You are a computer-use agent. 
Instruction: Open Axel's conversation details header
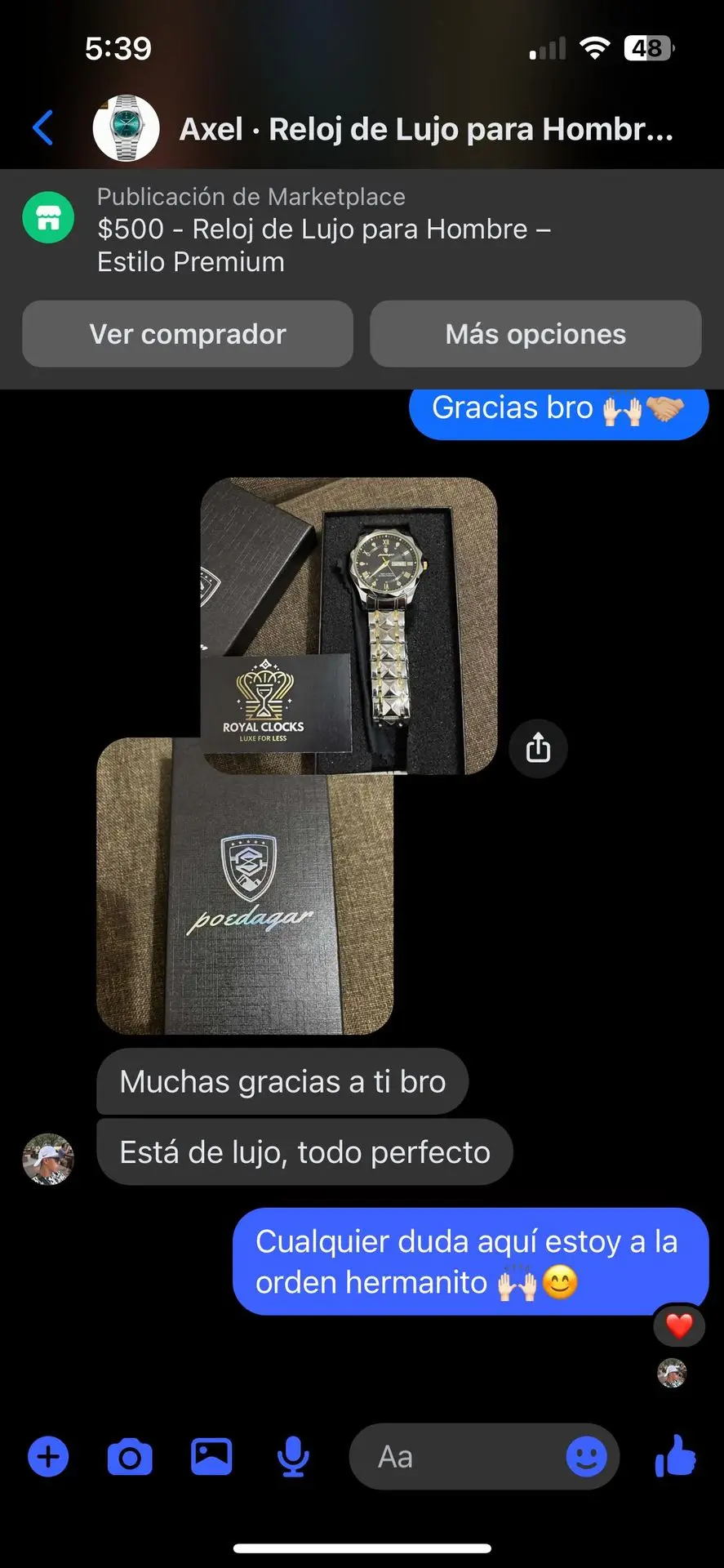pos(425,129)
